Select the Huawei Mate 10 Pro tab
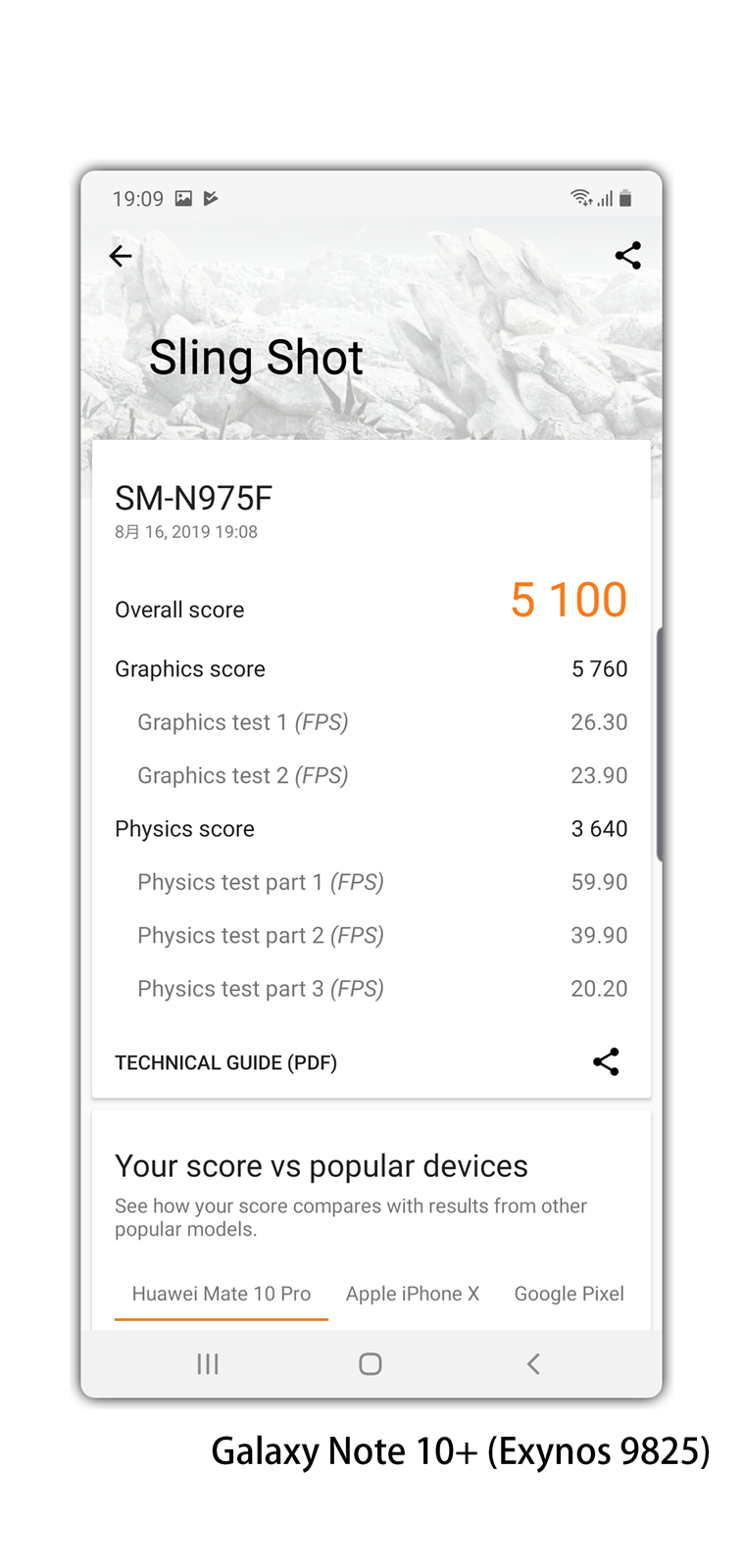 click(222, 1294)
